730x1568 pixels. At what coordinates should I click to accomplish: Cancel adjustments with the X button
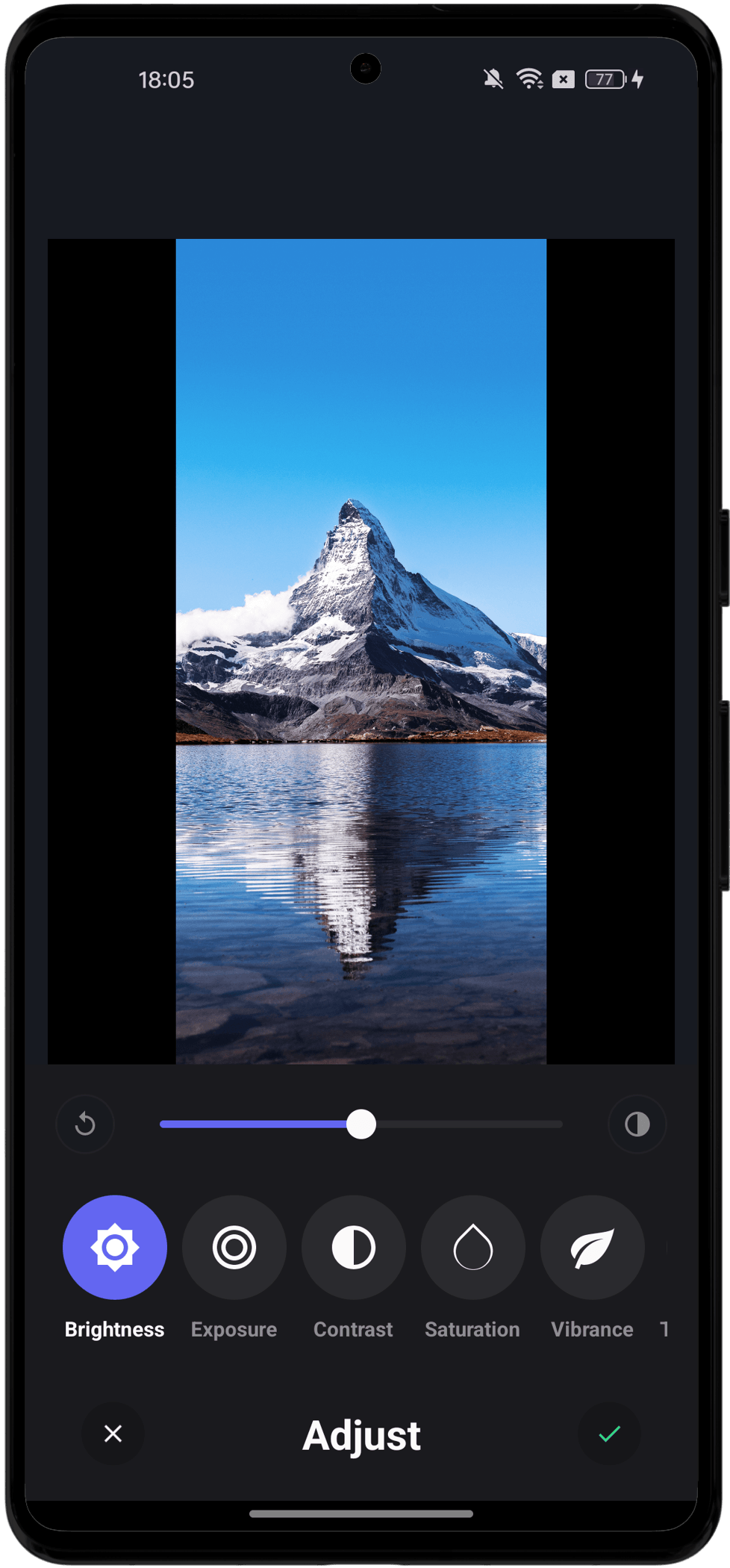pyautogui.click(x=113, y=1434)
